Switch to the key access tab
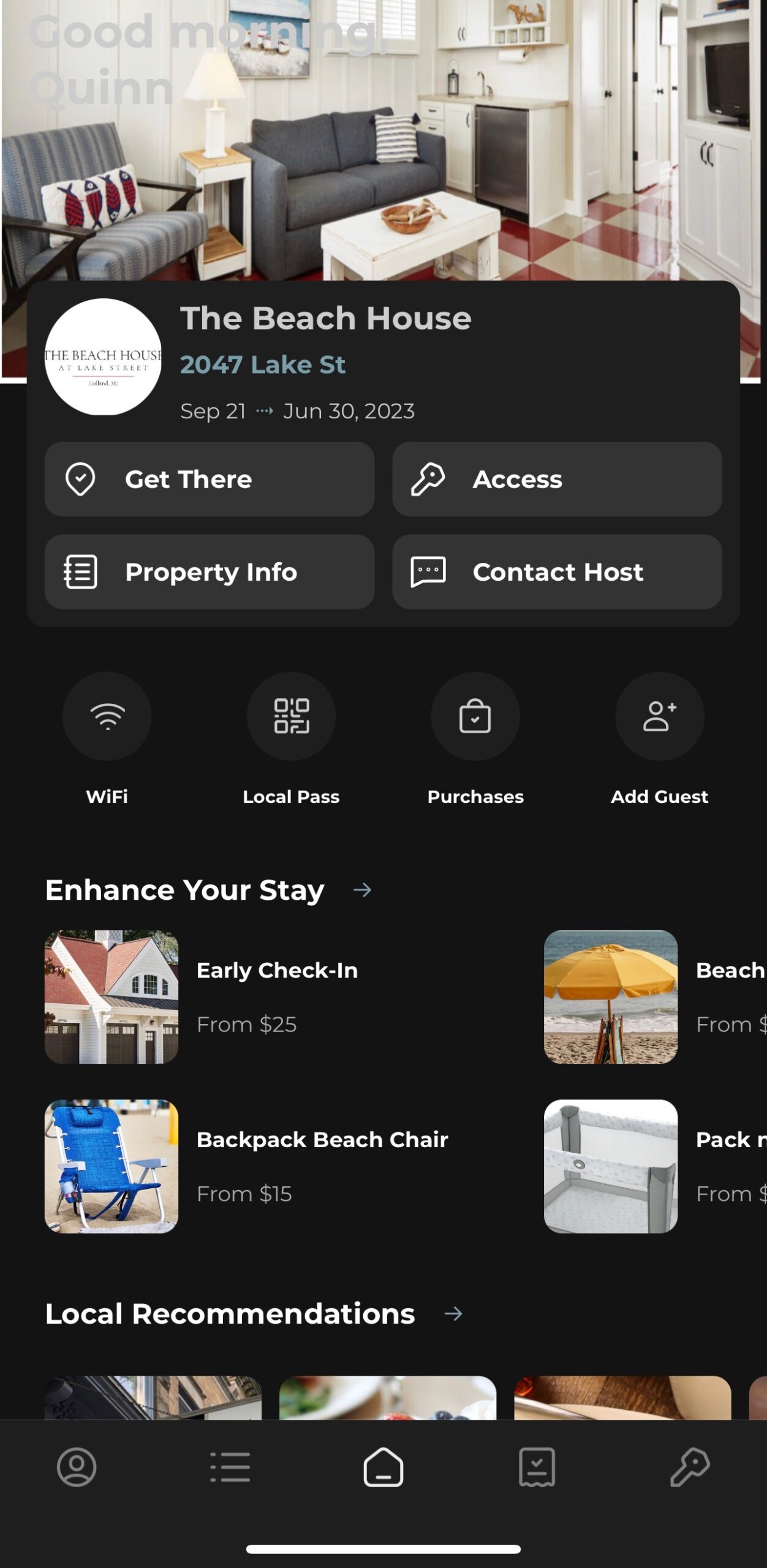Image resolution: width=767 pixels, height=1568 pixels. click(x=690, y=1468)
